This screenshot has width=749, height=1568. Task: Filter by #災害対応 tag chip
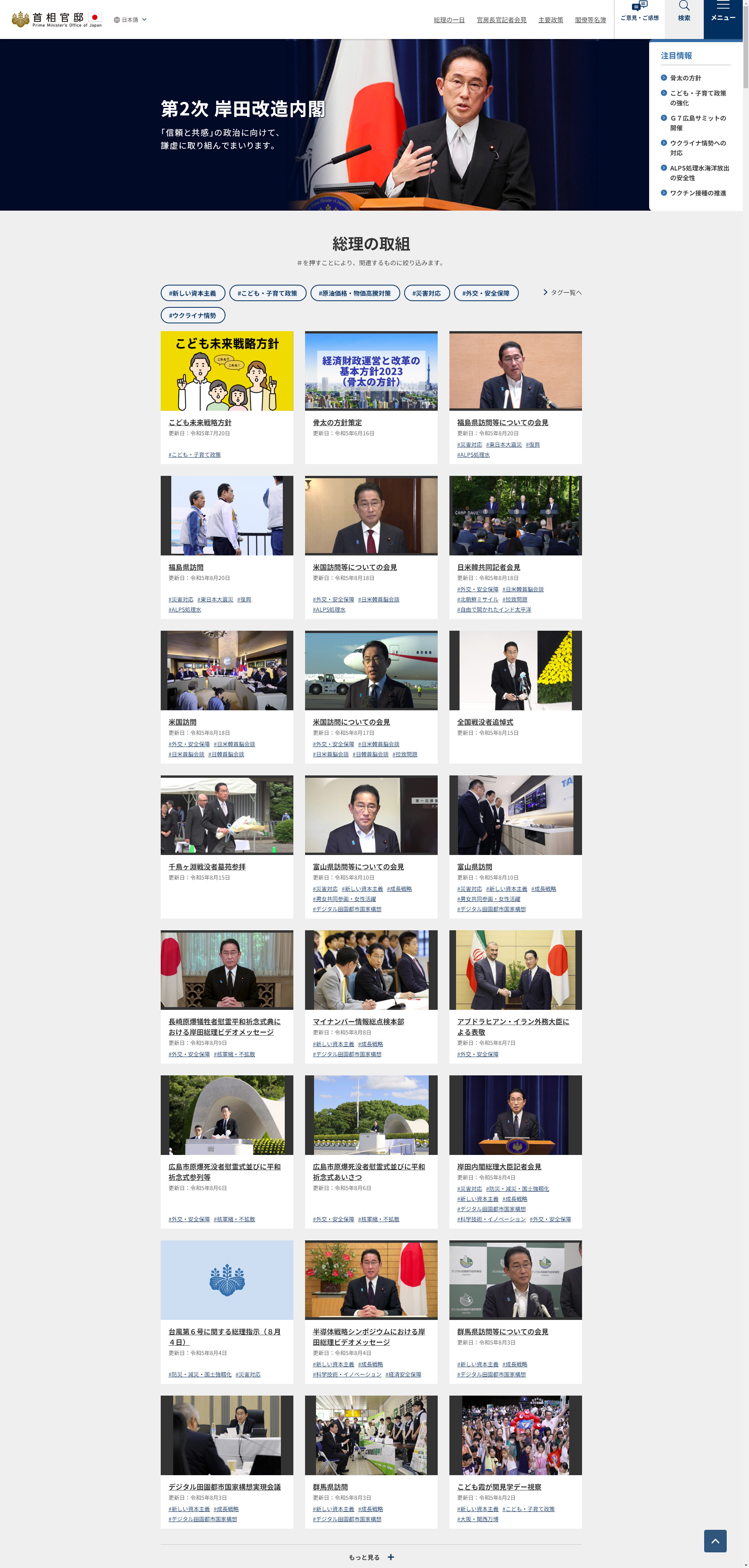tap(426, 293)
